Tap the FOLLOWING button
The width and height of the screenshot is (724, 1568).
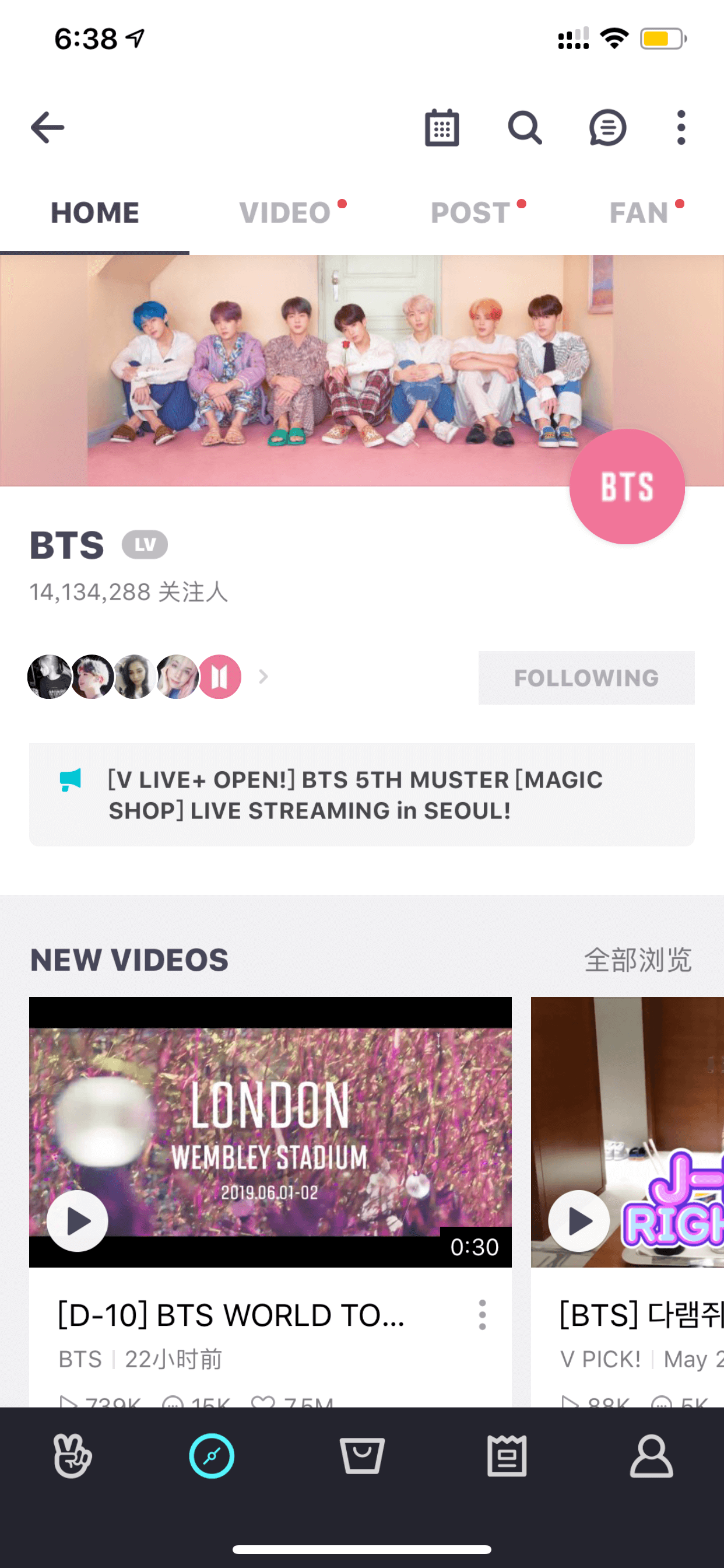[586, 677]
